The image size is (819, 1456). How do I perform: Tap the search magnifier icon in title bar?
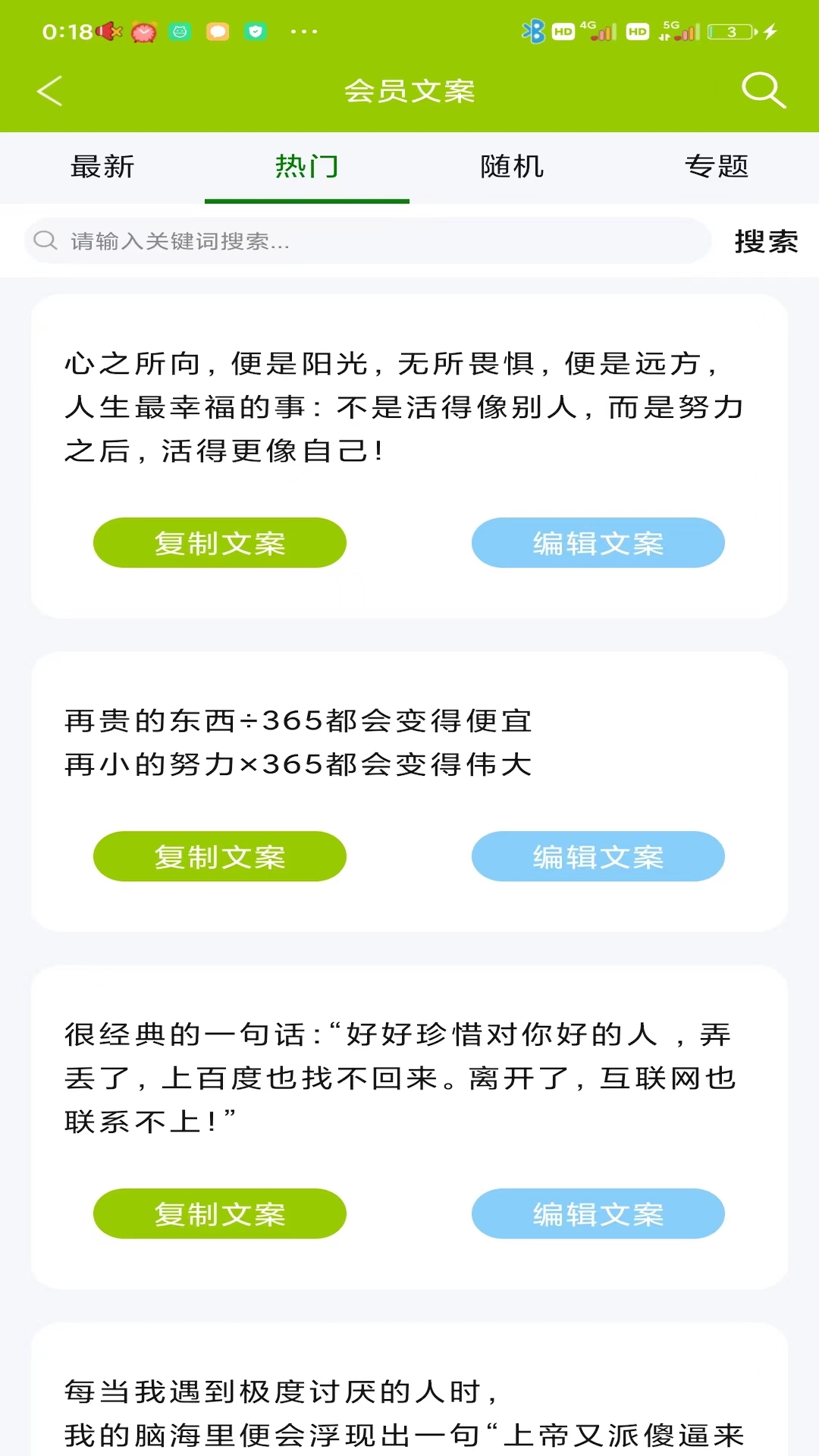pos(764,89)
